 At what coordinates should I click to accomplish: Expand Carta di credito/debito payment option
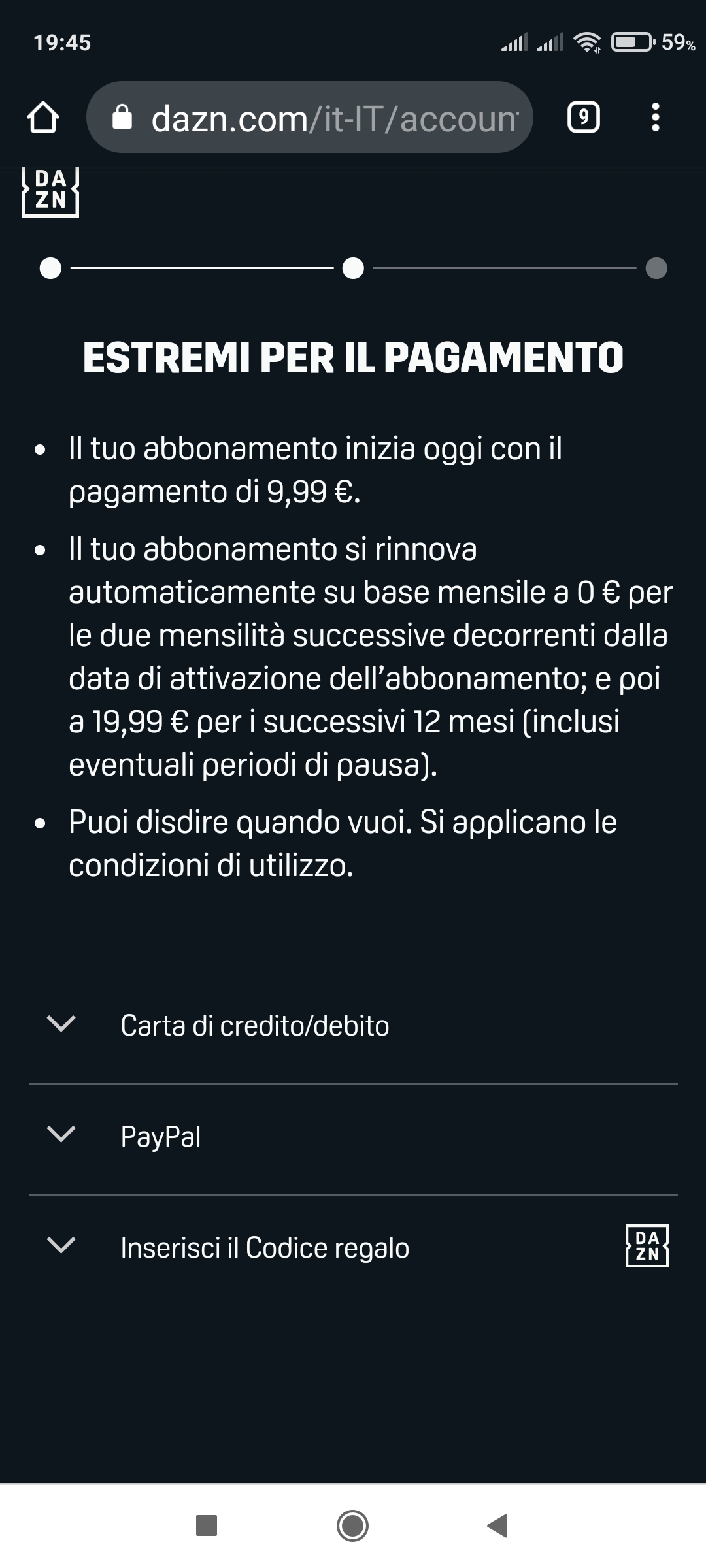click(x=353, y=1025)
